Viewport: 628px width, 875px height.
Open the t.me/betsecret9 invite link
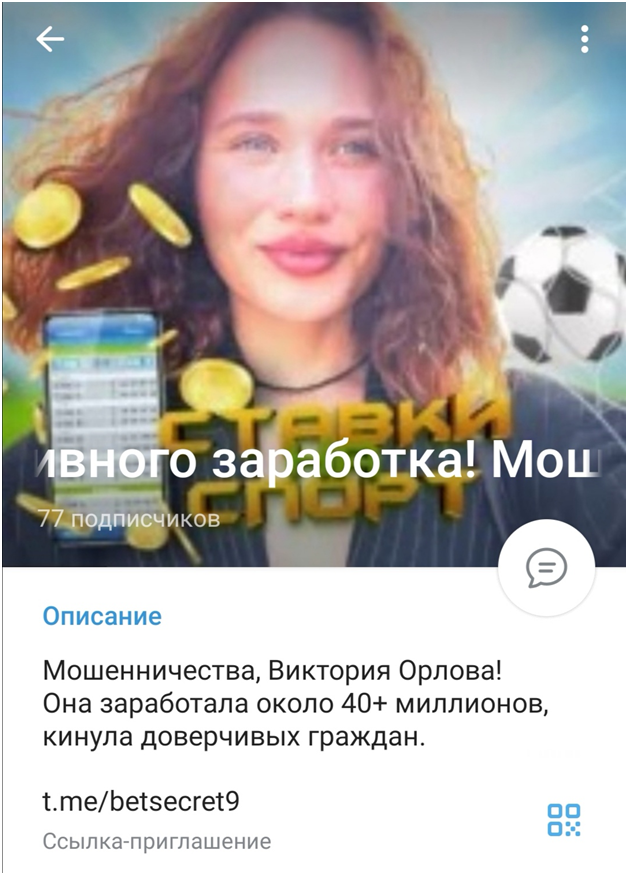[x=141, y=801]
